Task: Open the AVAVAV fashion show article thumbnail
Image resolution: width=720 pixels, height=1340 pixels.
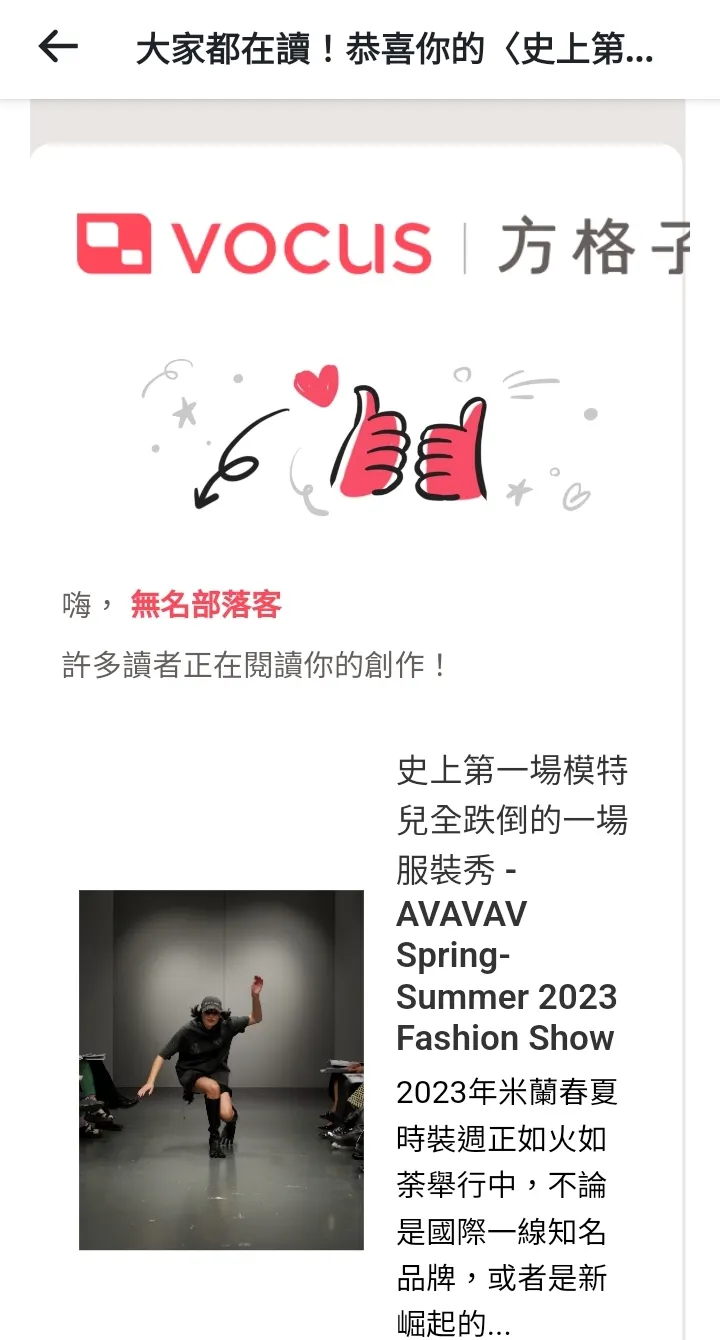Action: [221, 1069]
